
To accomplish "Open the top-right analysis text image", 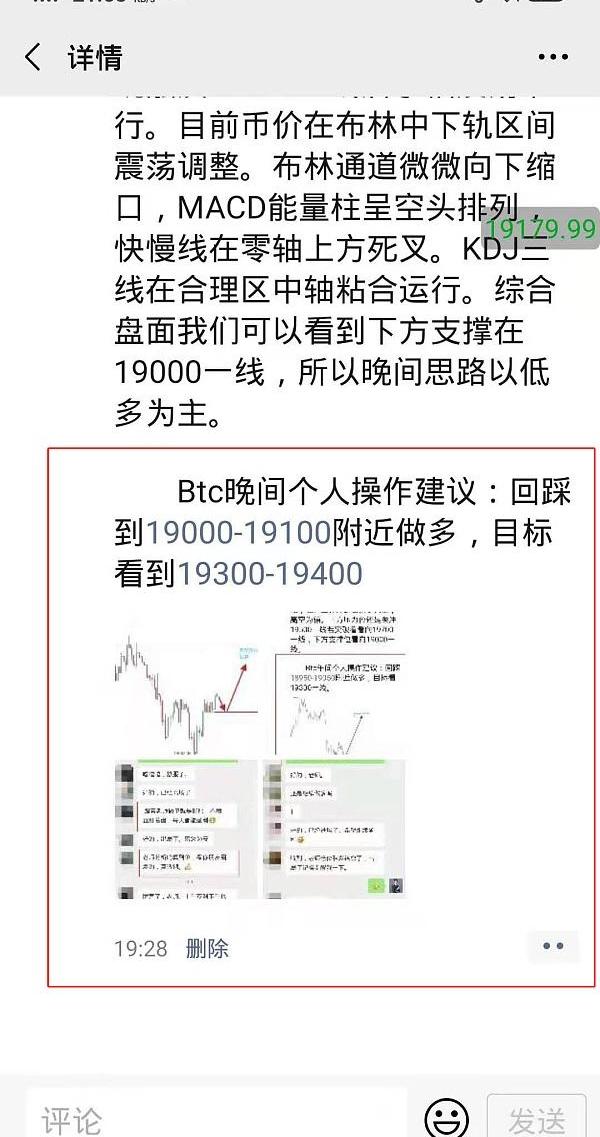I will pos(333,682).
